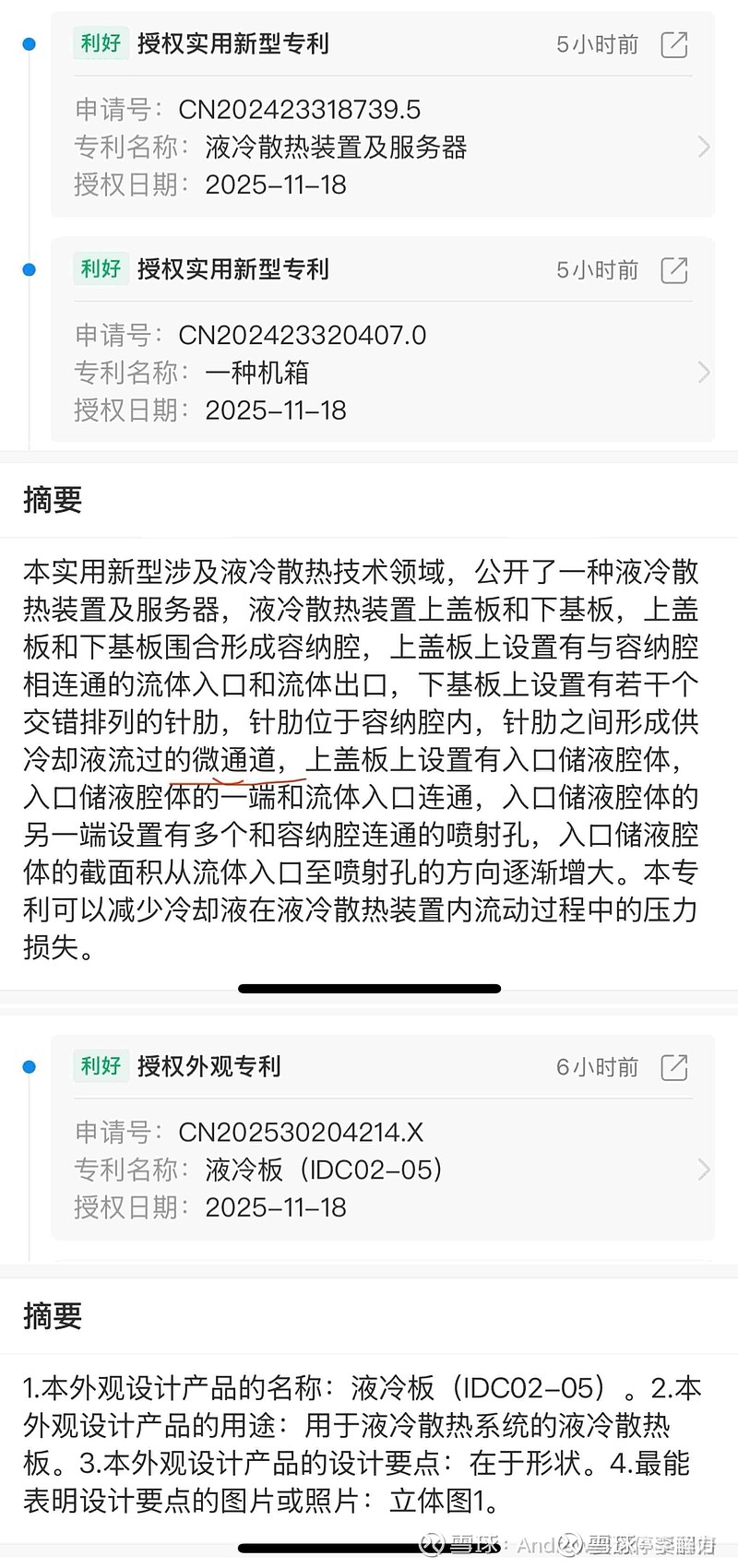Open first utility patent via external link icon
Viewport: 738px width, 1568px height.
674,44
